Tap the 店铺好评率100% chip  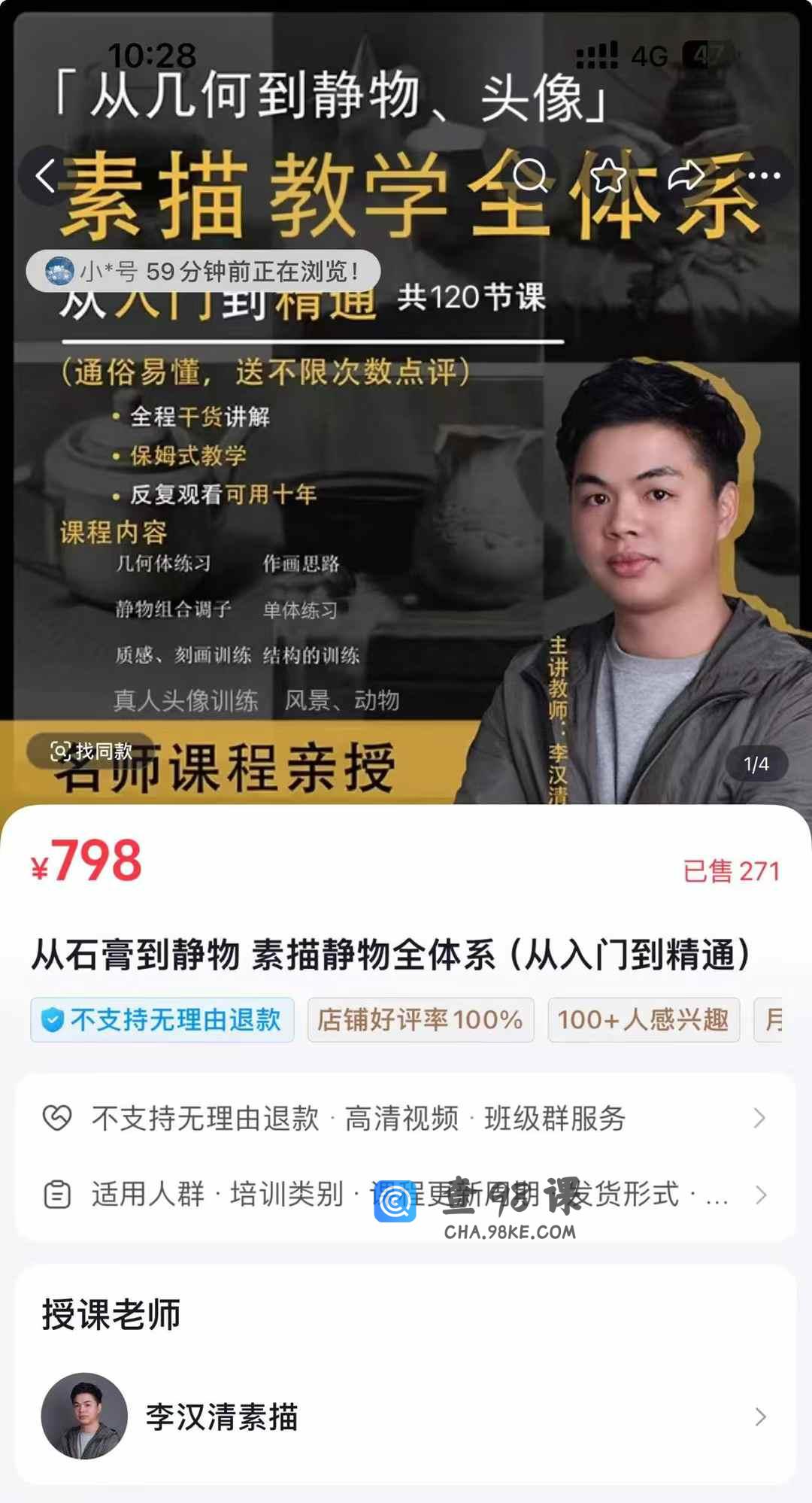click(x=420, y=1020)
